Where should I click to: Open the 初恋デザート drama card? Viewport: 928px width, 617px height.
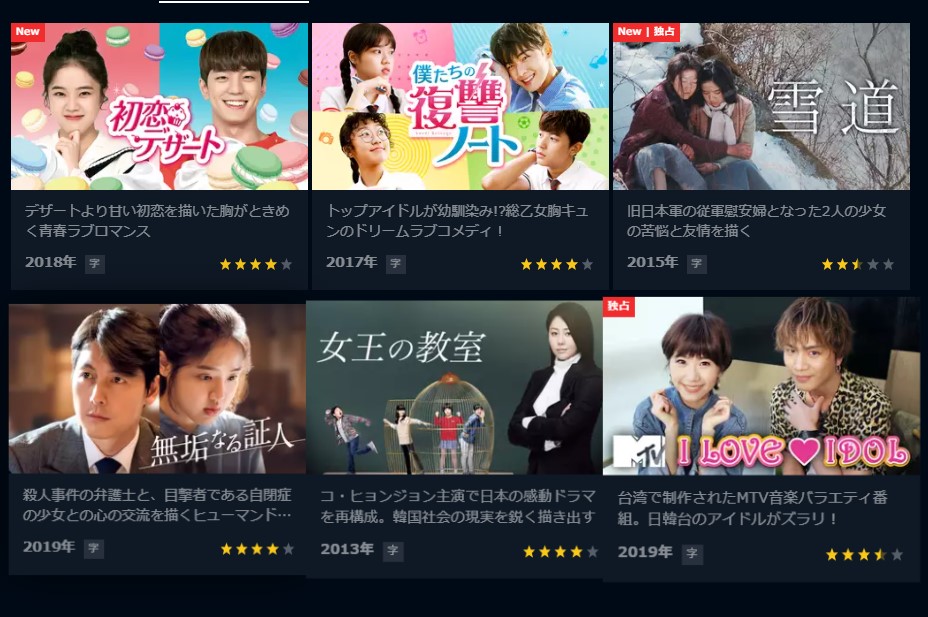pos(159,107)
